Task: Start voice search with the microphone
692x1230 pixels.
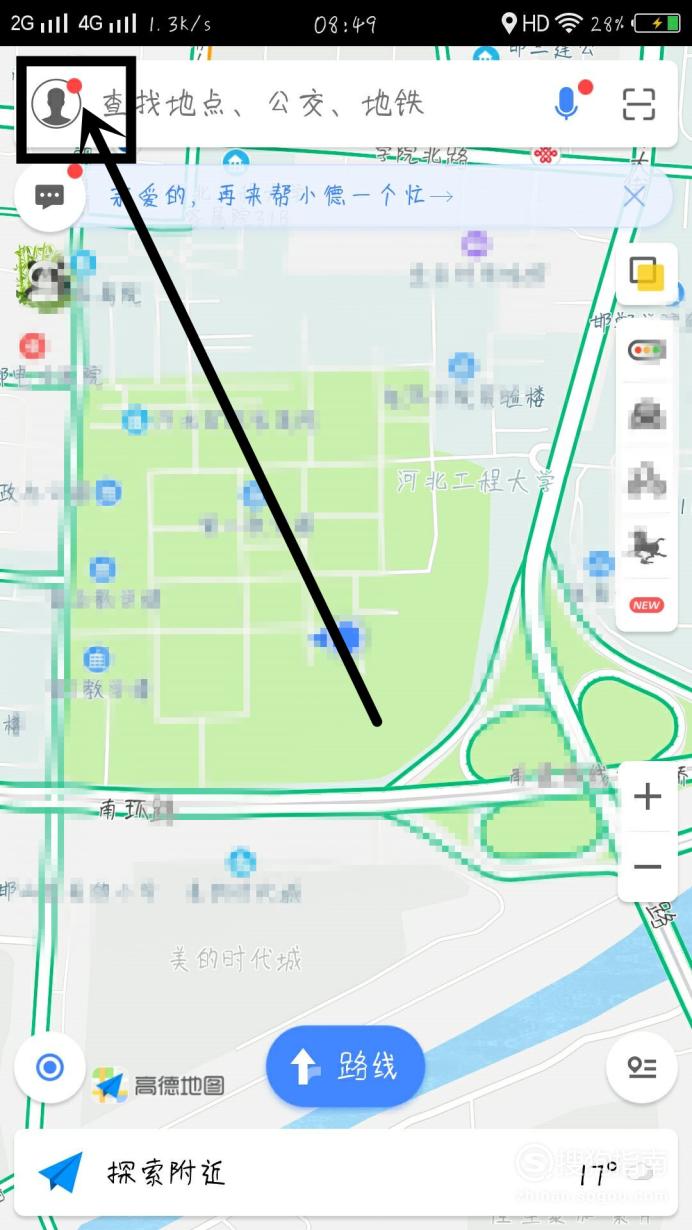Action: pyautogui.click(x=566, y=104)
